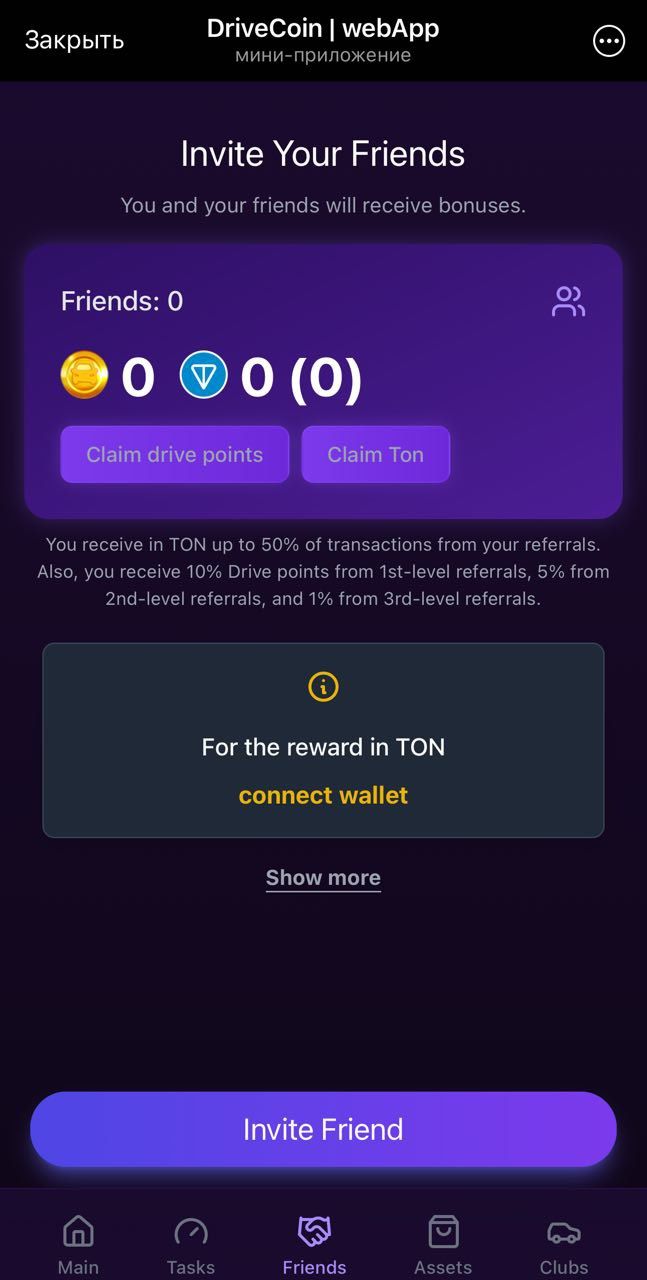Expand details with Show more
The height and width of the screenshot is (1280, 647).
tap(323, 878)
